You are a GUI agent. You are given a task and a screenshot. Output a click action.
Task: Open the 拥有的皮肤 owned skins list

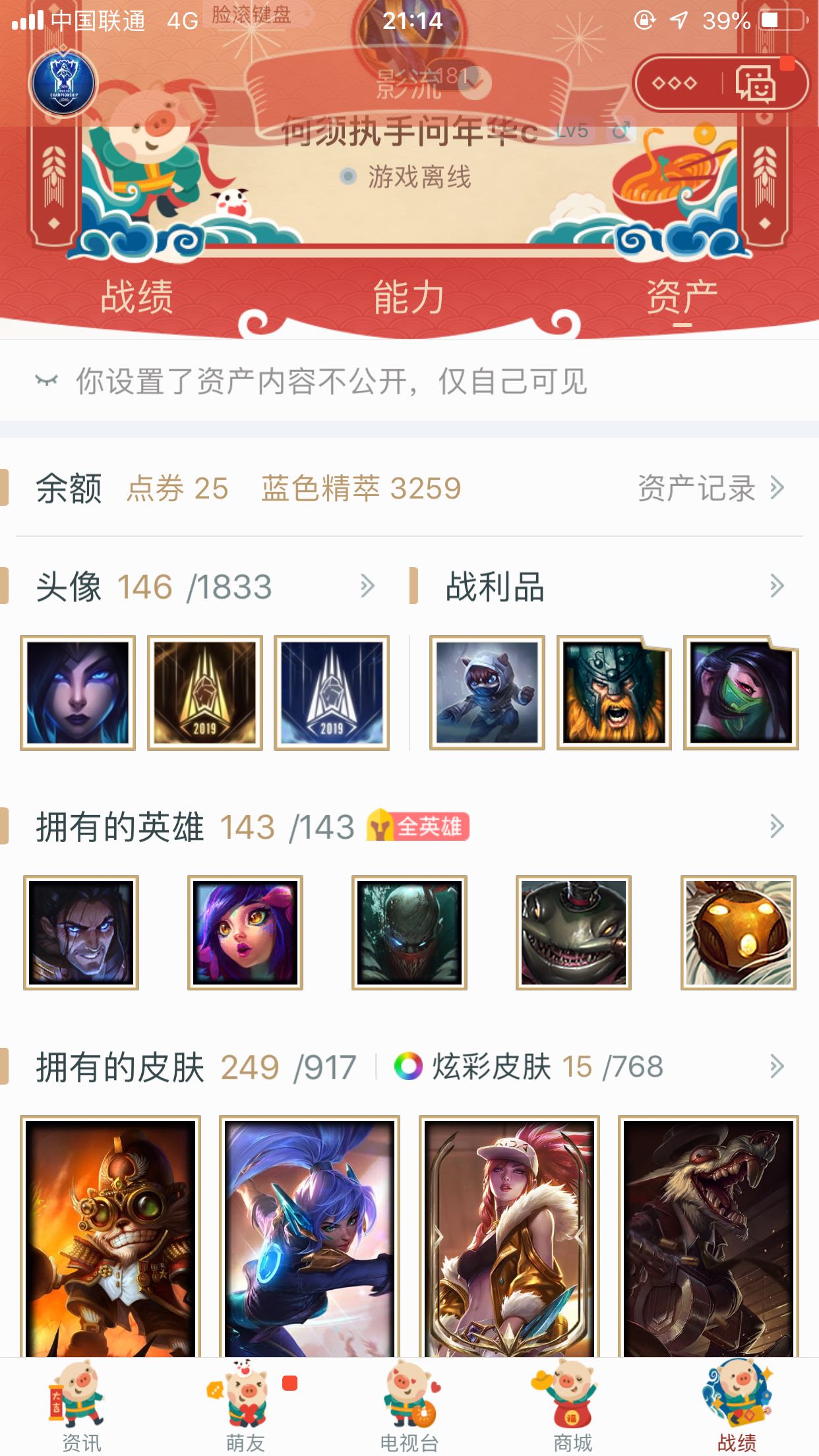(x=776, y=1066)
